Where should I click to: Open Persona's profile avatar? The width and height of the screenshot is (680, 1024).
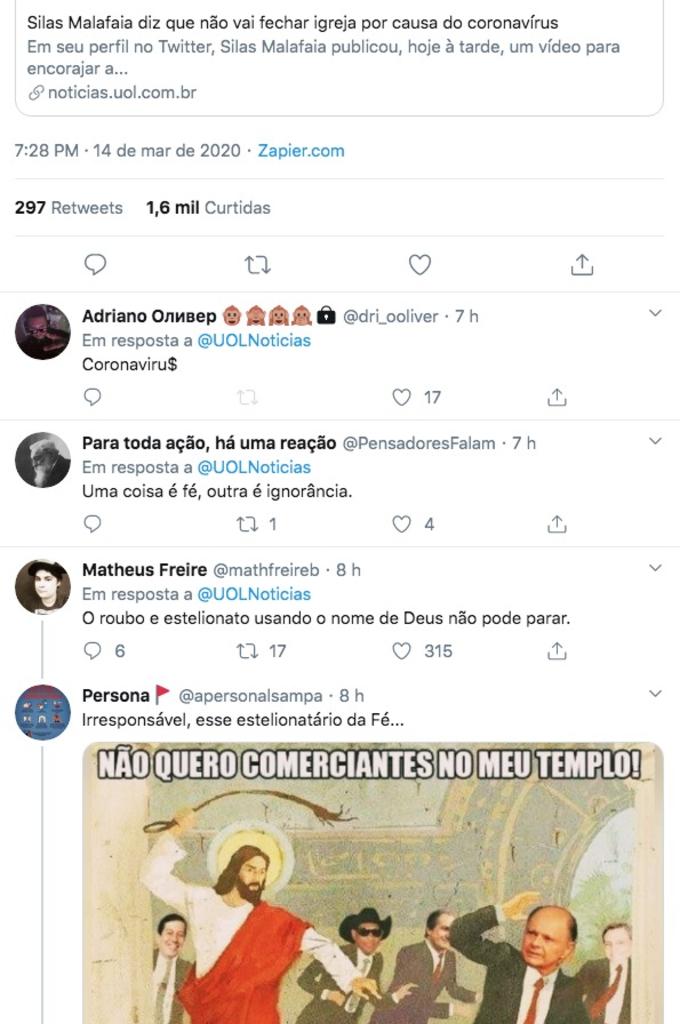tap(42, 713)
